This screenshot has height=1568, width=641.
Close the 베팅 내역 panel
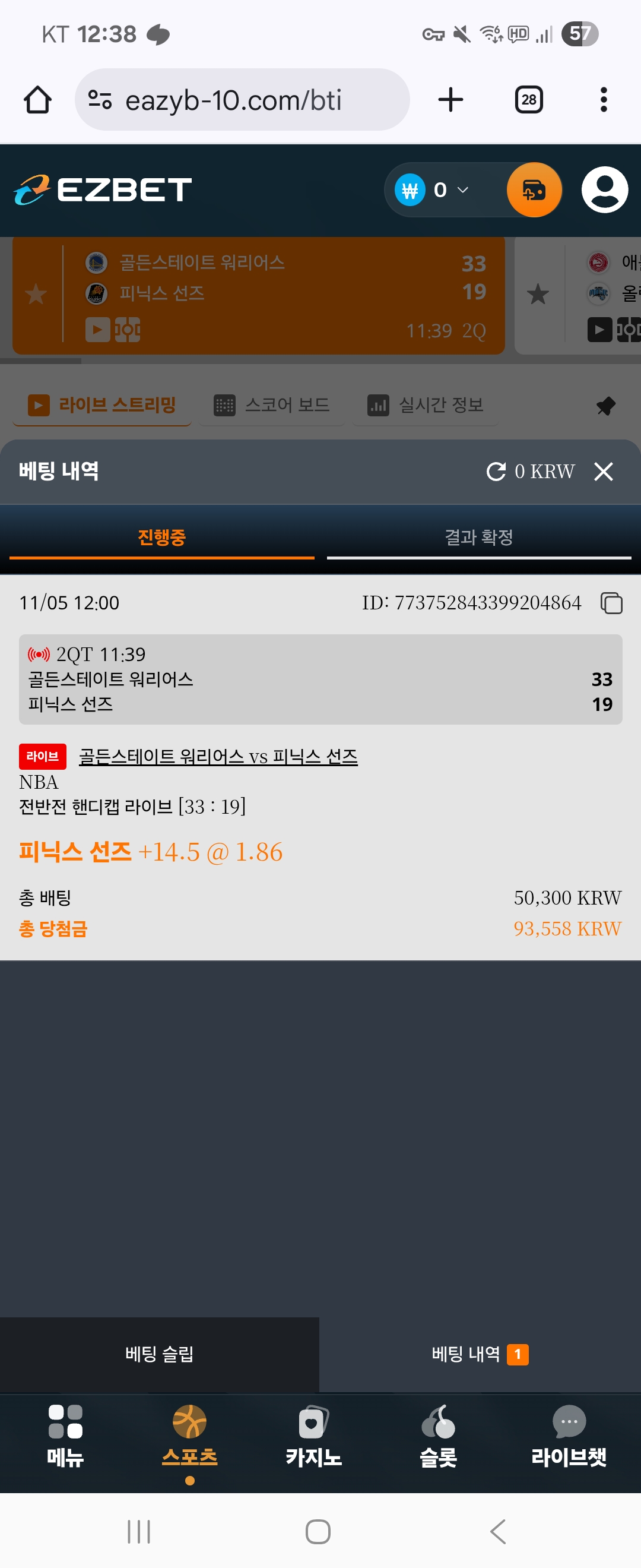(x=603, y=471)
